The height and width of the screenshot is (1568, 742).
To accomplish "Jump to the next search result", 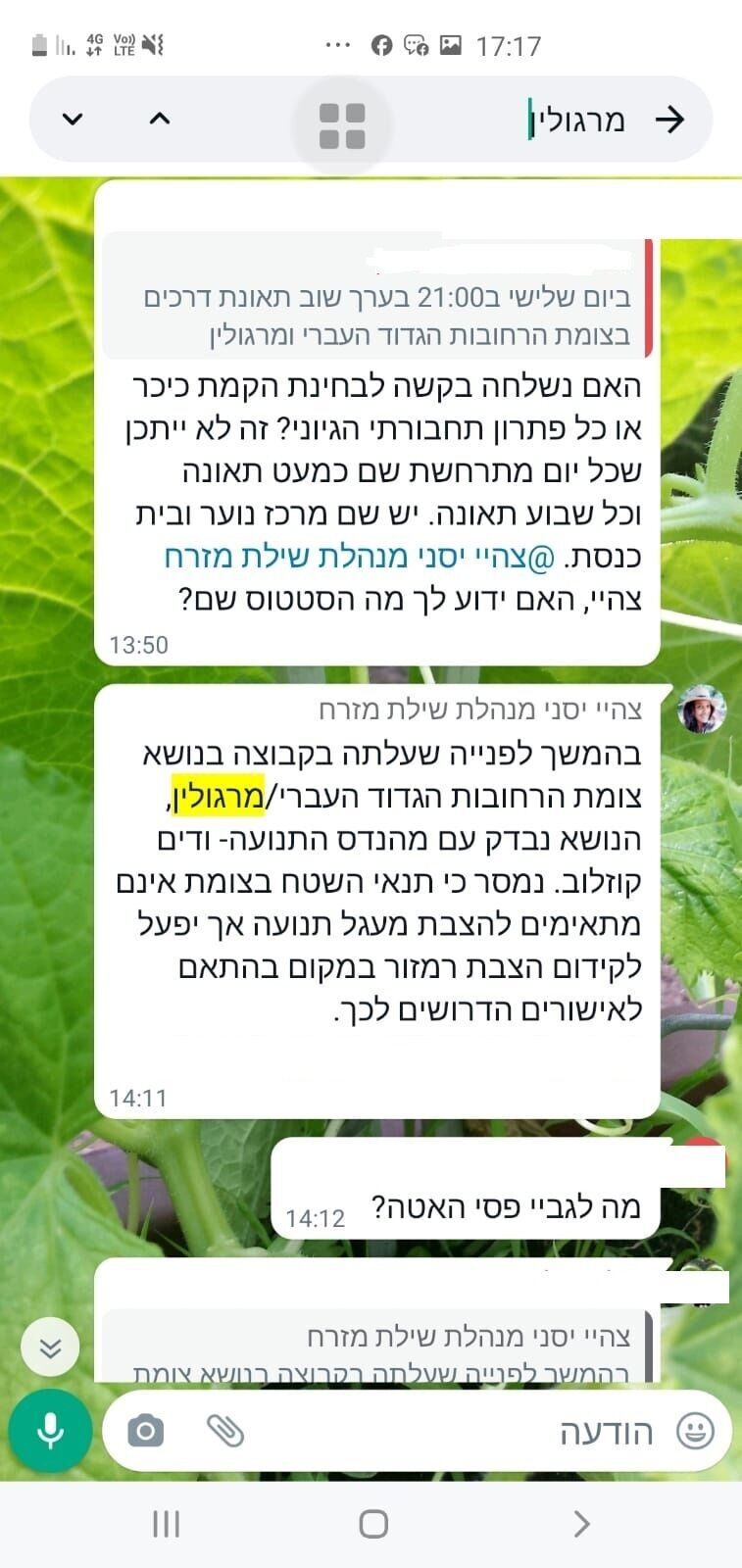I will click(x=73, y=120).
